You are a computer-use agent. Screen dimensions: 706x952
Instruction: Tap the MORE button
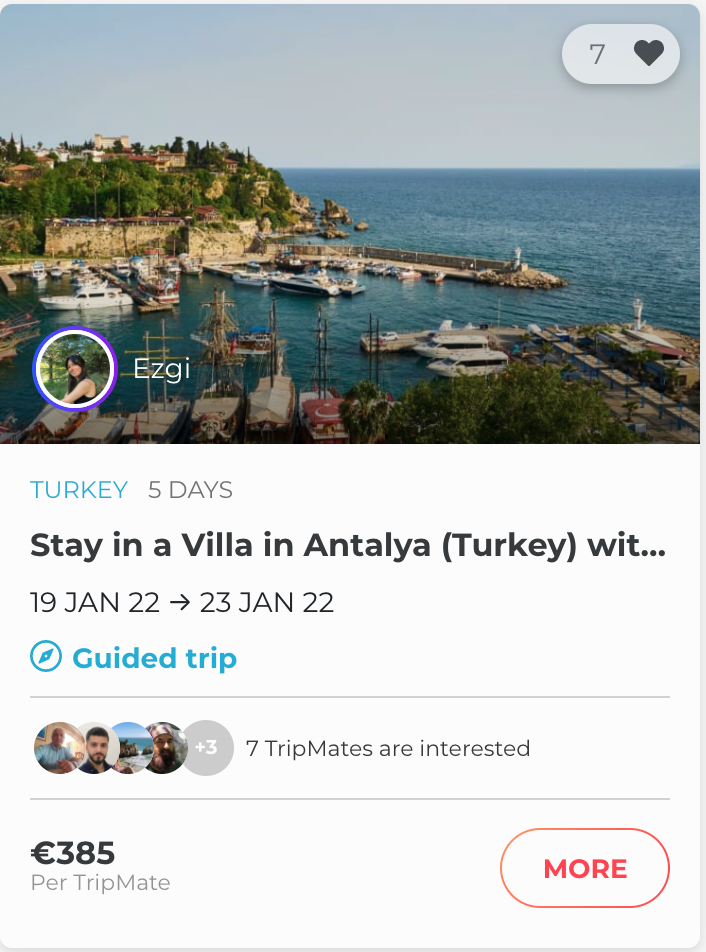pos(585,868)
